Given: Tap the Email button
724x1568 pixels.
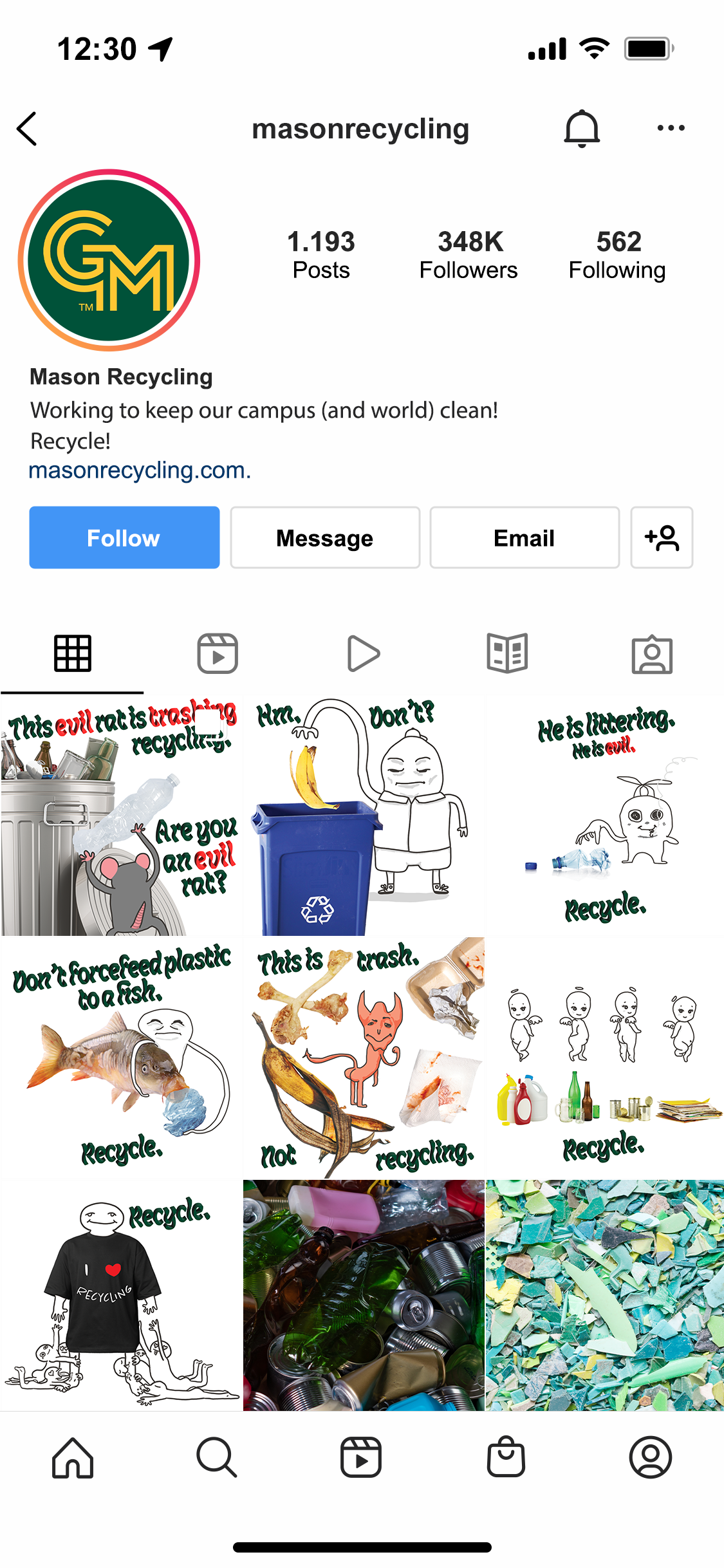Looking at the screenshot, I should tap(524, 537).
